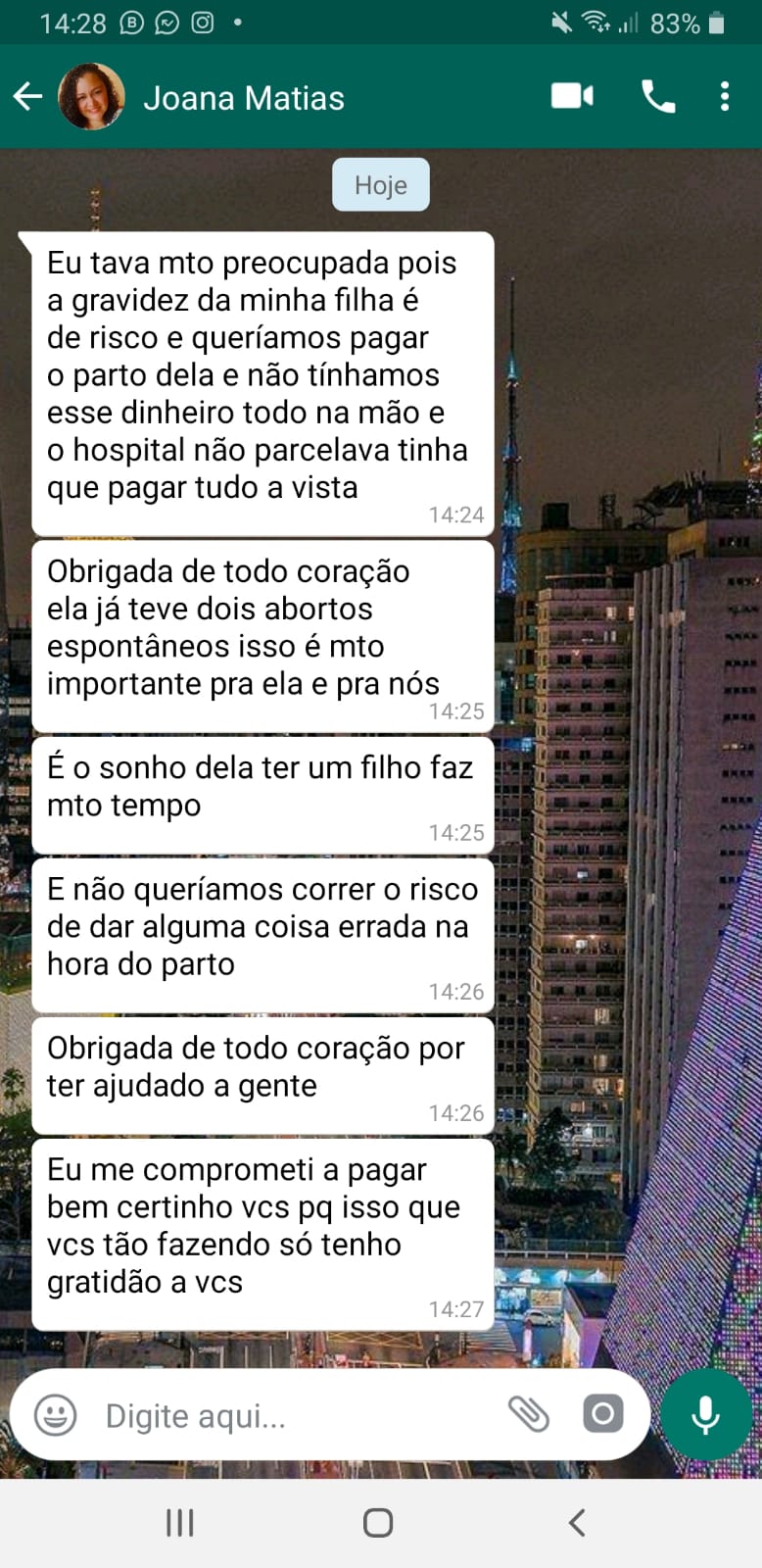Go to the home screen
The image size is (762, 1568).
378,1522
